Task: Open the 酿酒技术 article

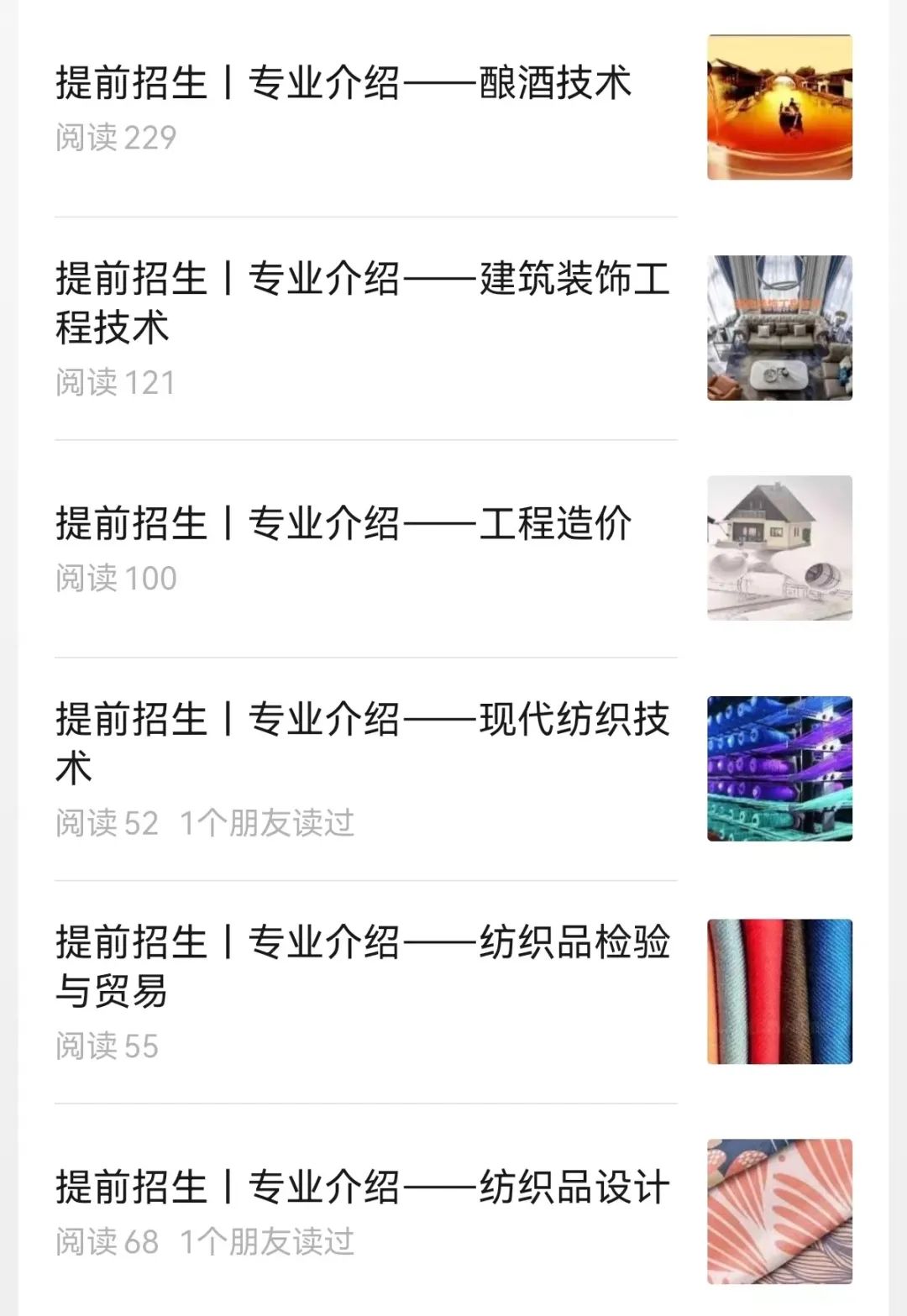Action: (x=343, y=83)
